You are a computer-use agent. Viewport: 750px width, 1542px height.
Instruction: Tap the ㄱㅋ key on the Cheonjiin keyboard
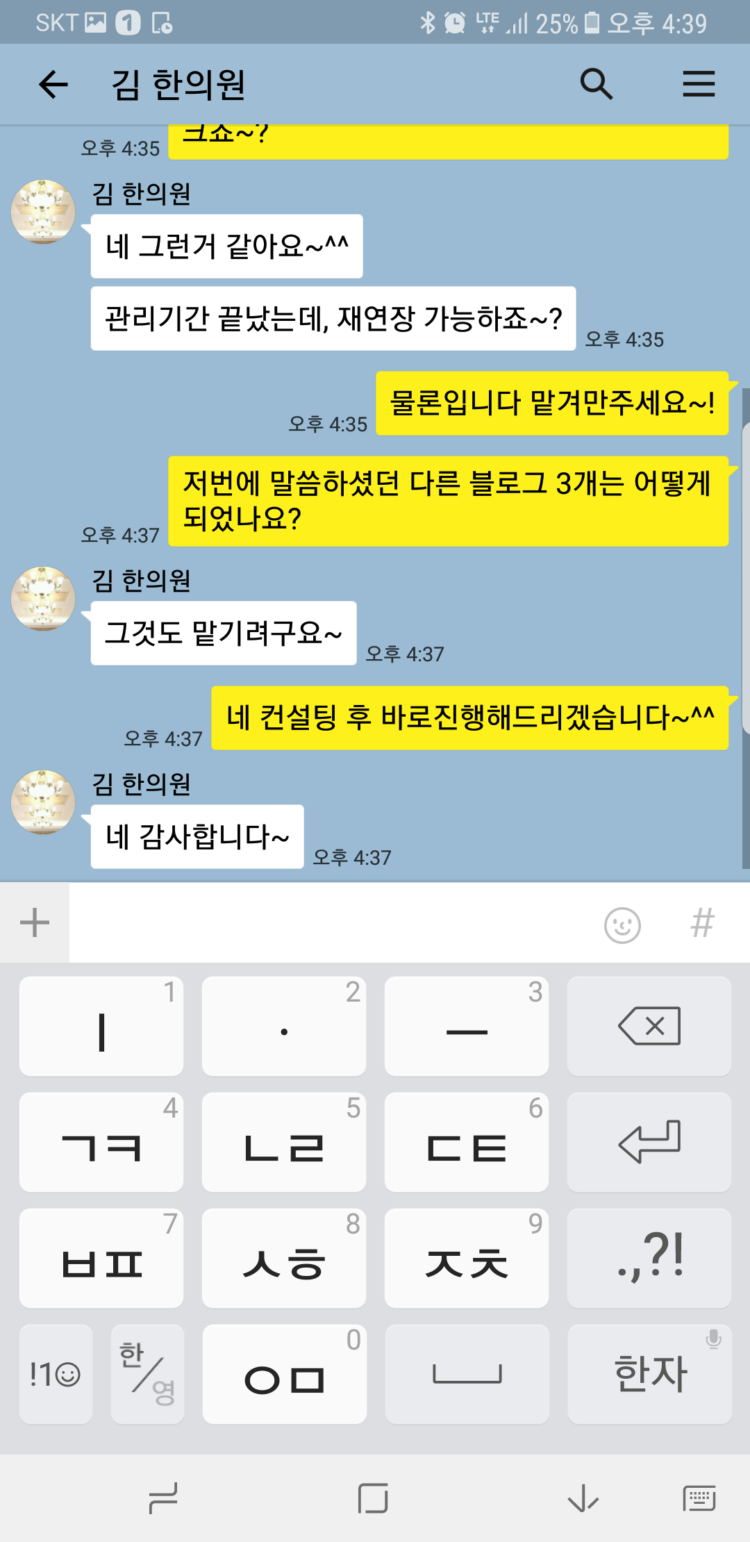point(100,1142)
